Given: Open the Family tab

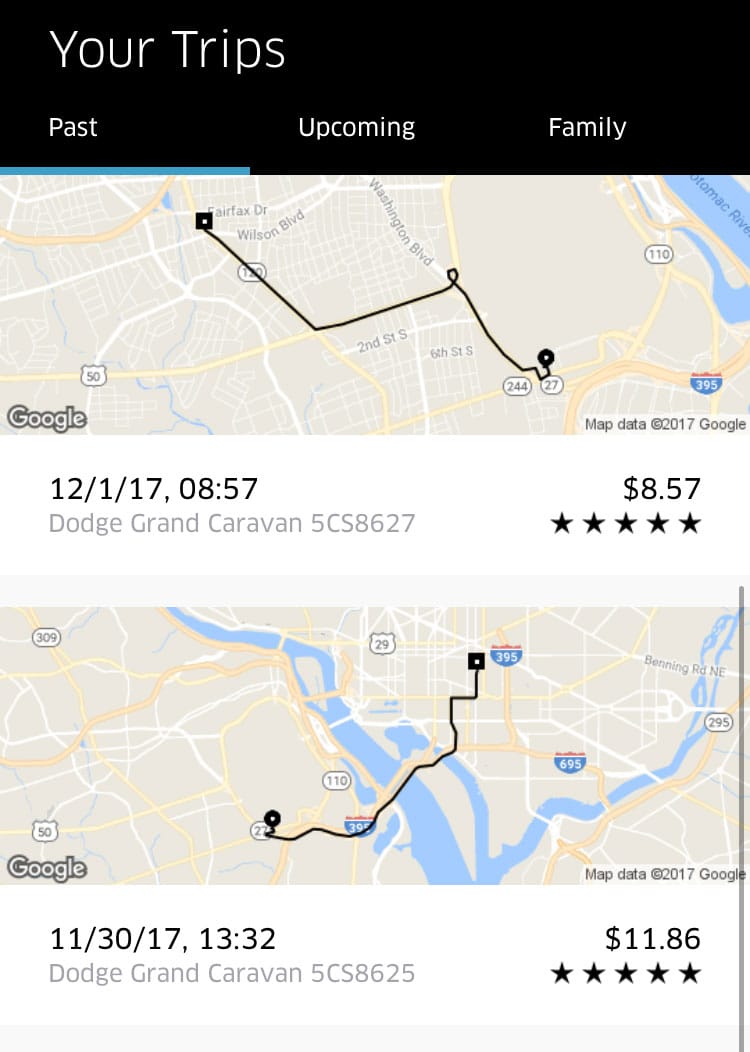Looking at the screenshot, I should point(587,127).
